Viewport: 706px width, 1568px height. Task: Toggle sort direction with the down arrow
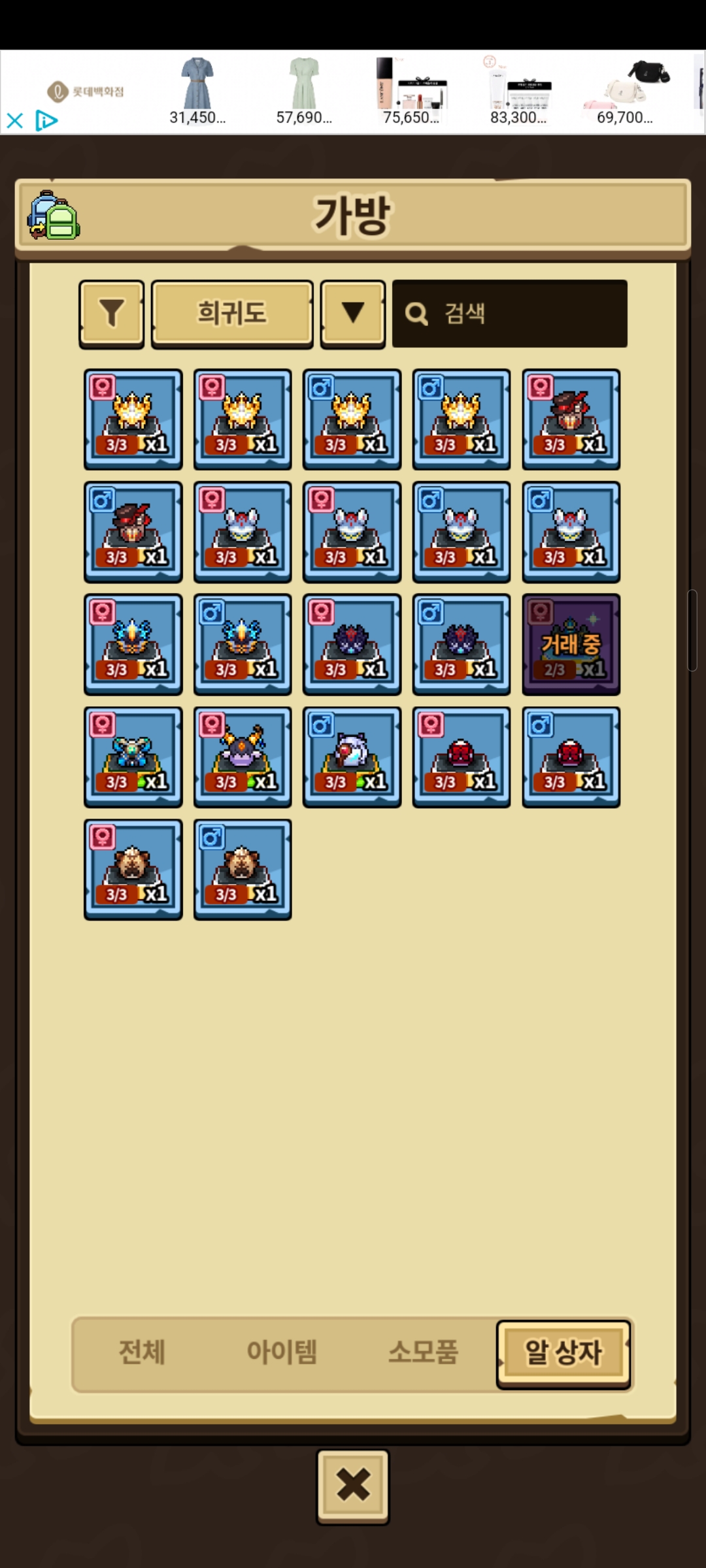coord(353,314)
